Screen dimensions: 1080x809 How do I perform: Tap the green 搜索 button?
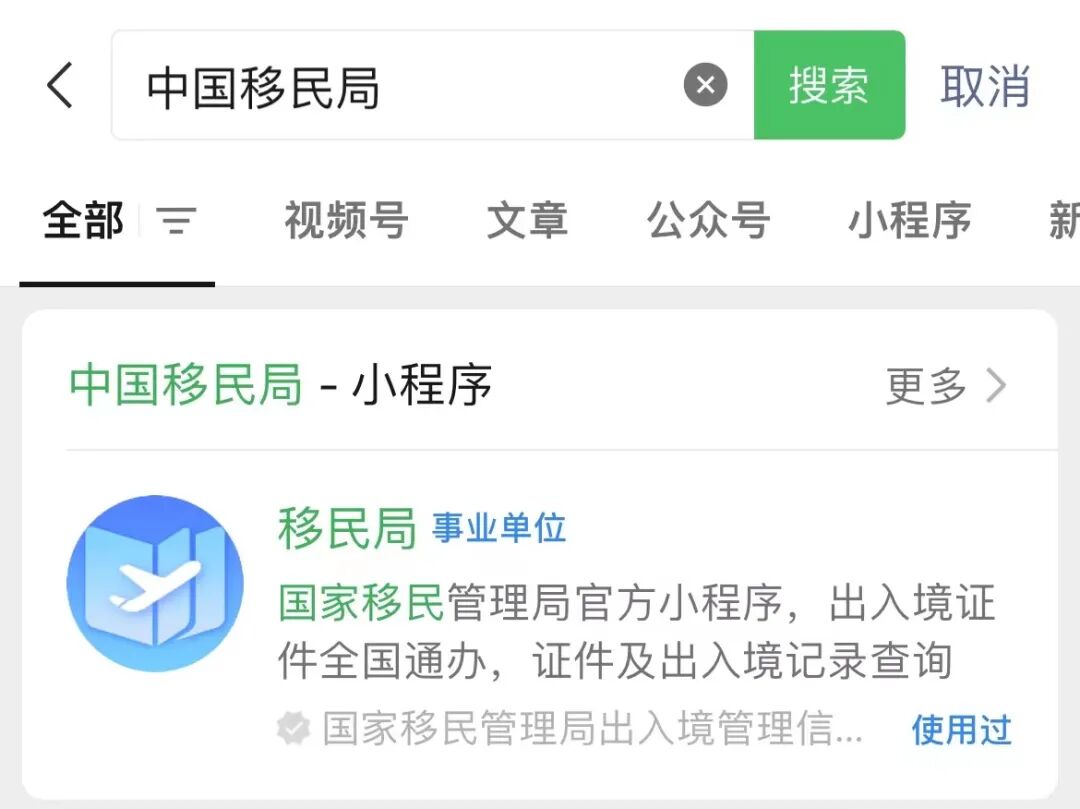829,86
